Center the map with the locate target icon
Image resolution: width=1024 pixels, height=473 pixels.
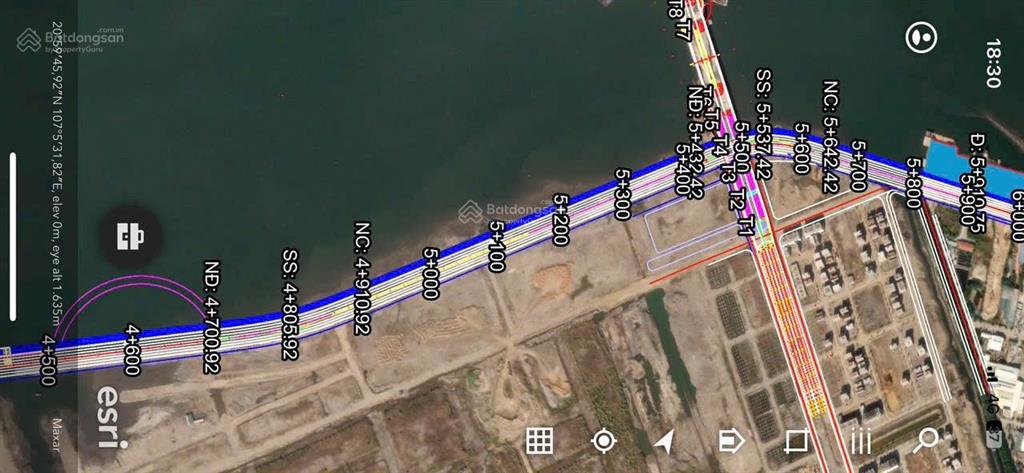coord(604,440)
